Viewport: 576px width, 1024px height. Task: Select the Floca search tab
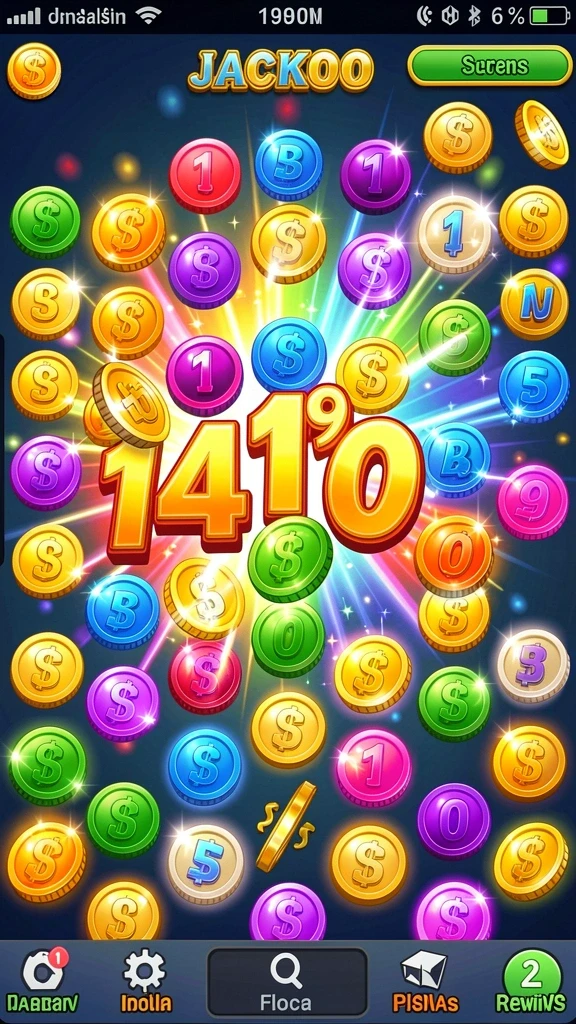(287, 982)
